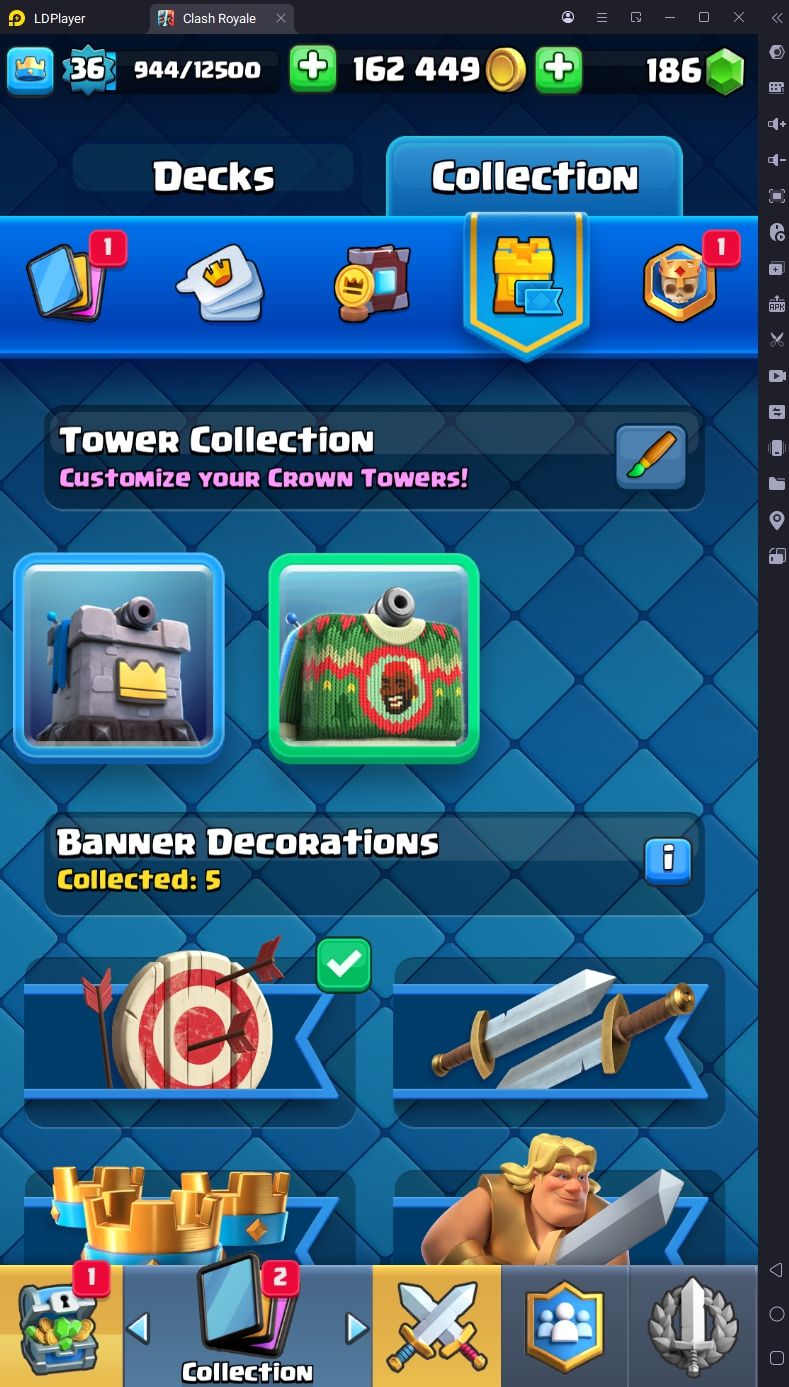Viewport: 789px width, 1387px height.
Task: Go to the Battle crossed-swords tab
Action: tap(436, 1326)
